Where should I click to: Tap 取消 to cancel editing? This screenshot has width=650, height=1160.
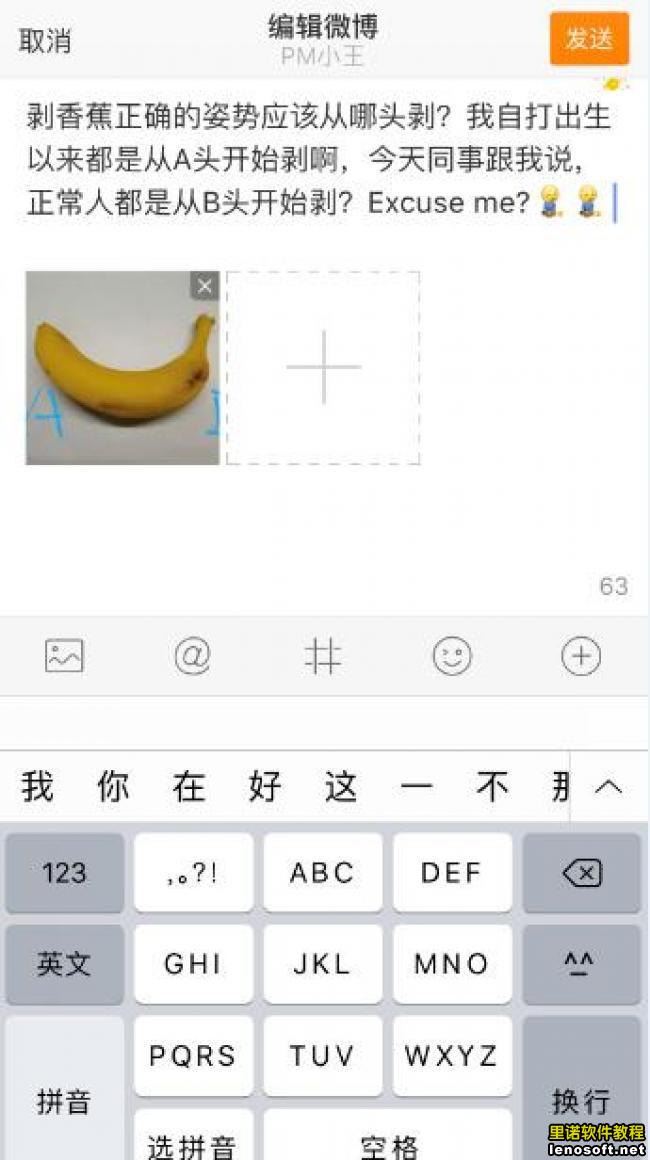pyautogui.click(x=45, y=41)
